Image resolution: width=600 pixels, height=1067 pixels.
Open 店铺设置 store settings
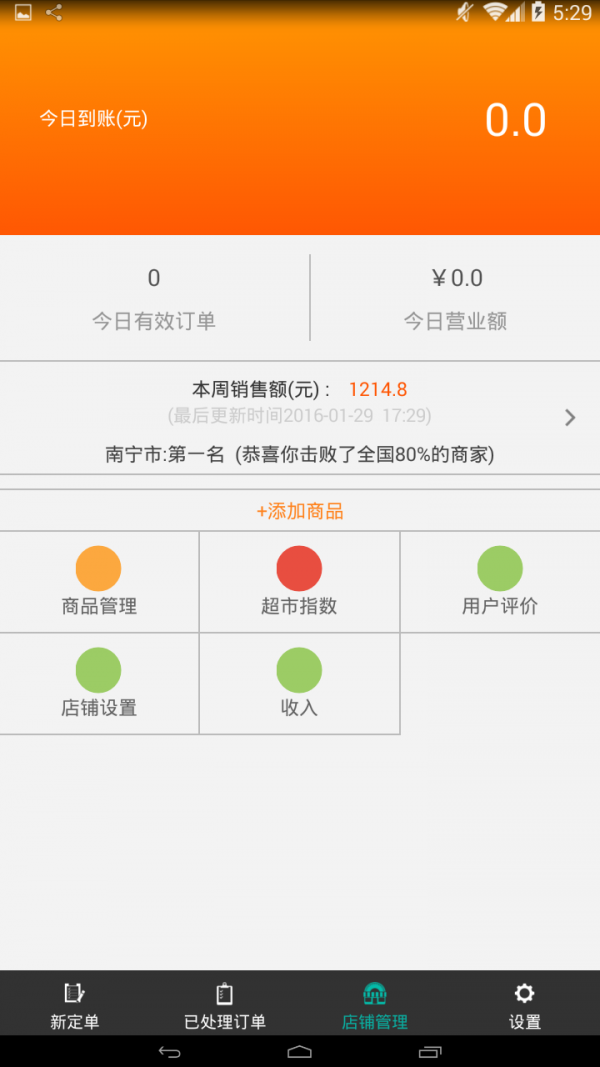click(99, 684)
